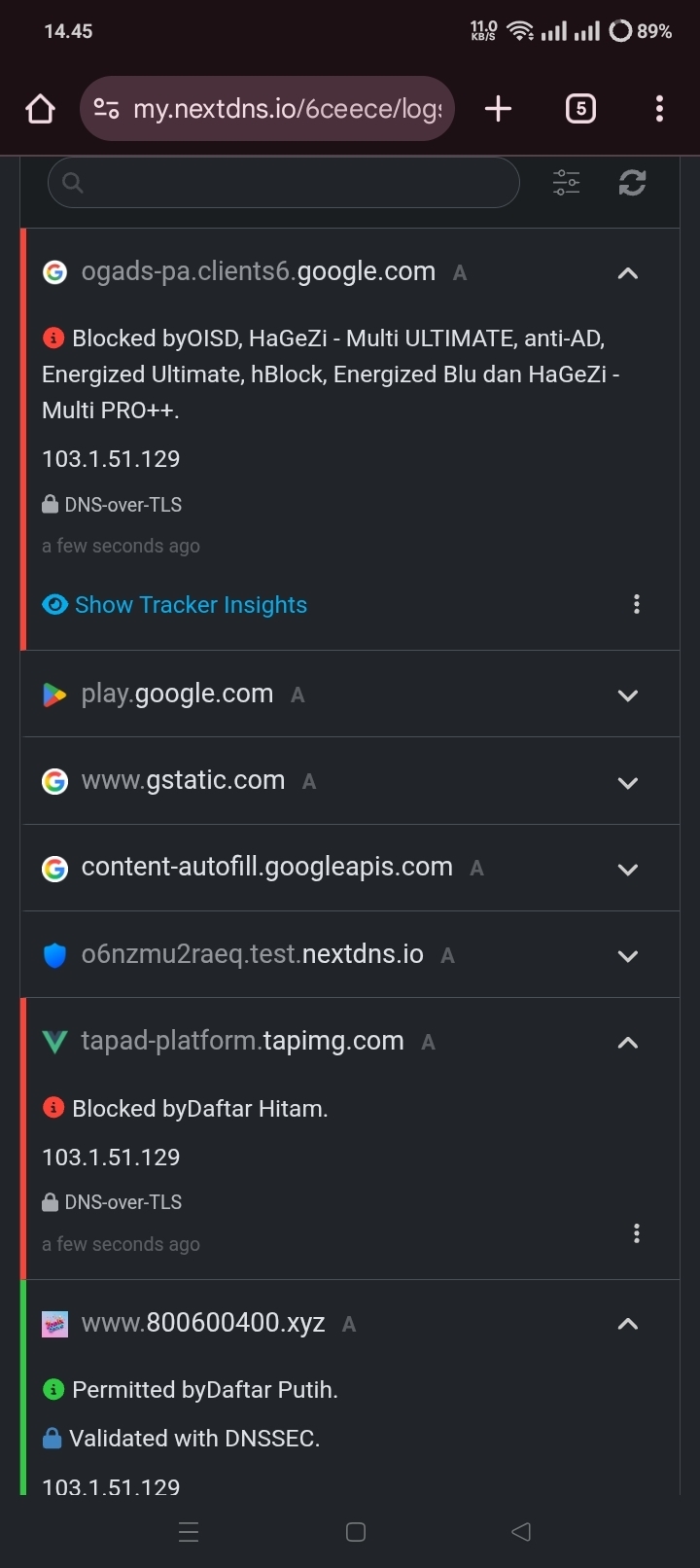The image size is (700, 1568).
Task: Show Tracker Insights for ogads-pa entry
Action: 175,605
